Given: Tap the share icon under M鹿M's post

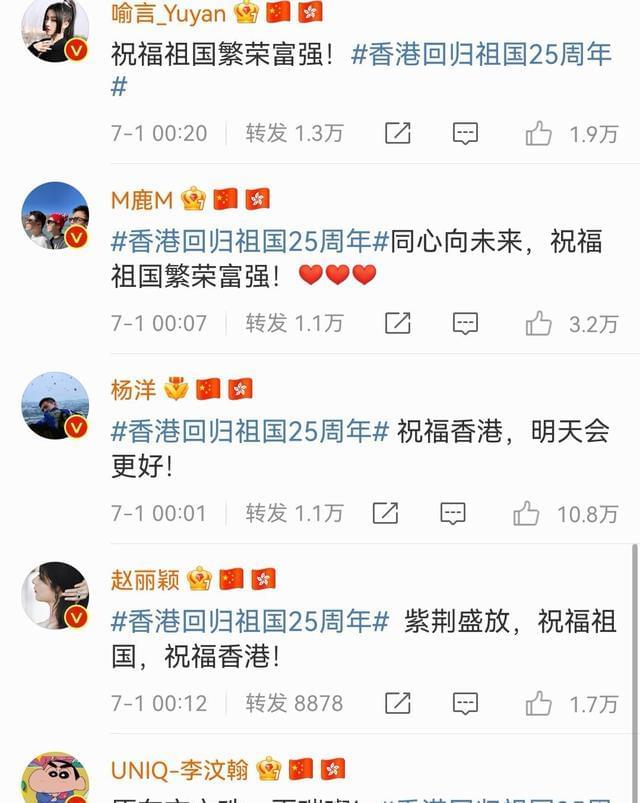Looking at the screenshot, I should pyautogui.click(x=398, y=323).
